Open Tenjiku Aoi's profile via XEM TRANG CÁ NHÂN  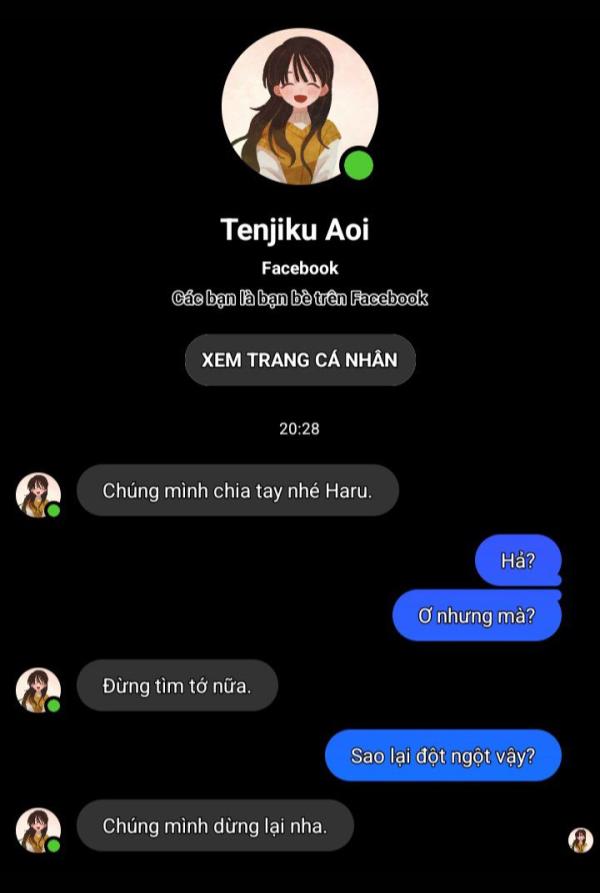click(x=299, y=360)
